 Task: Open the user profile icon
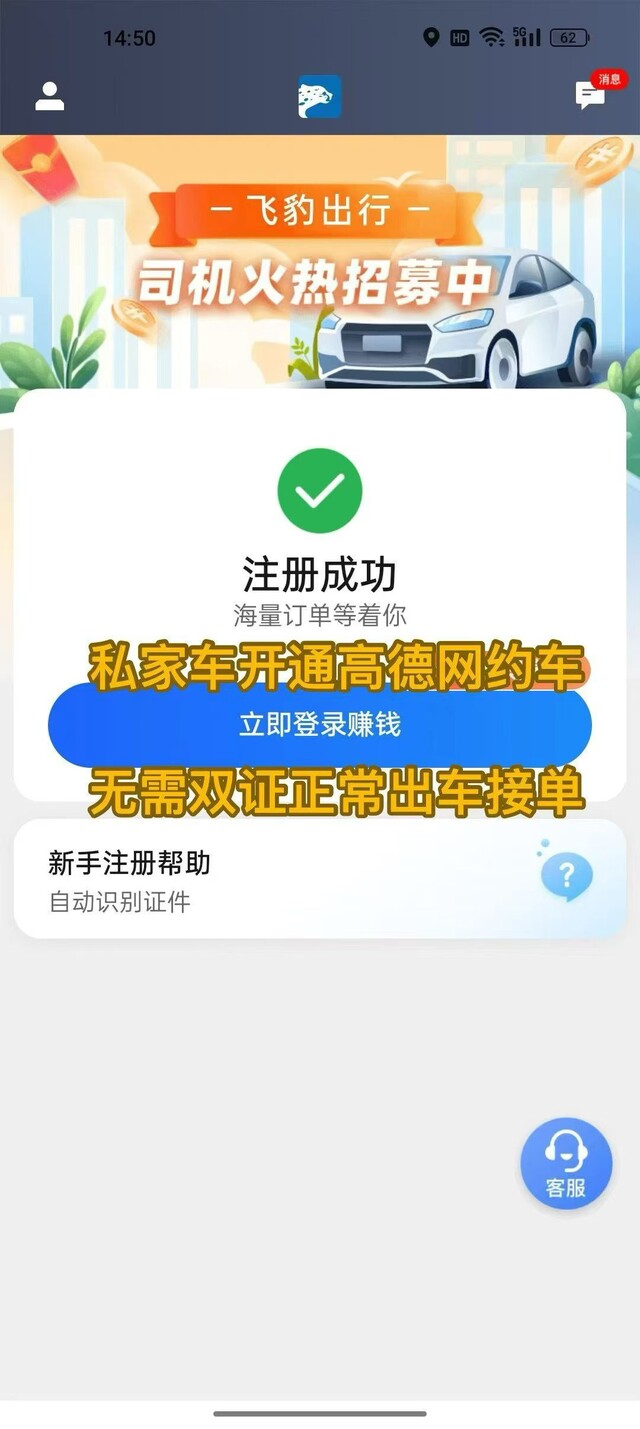point(49,96)
